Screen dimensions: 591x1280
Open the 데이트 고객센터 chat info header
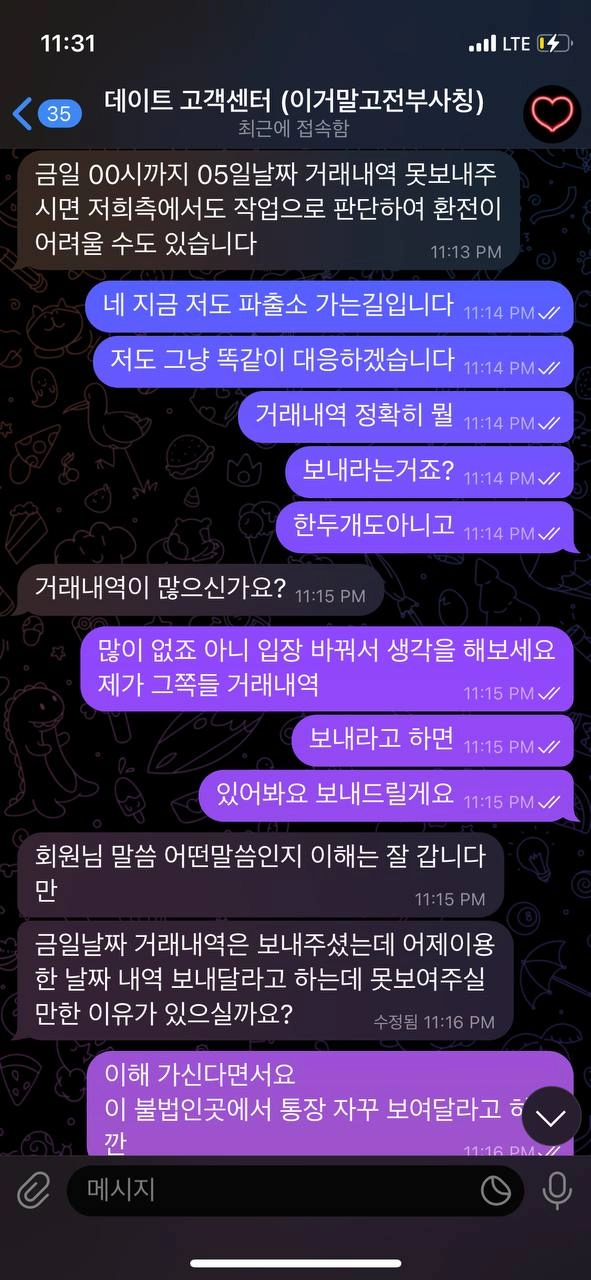tap(295, 113)
